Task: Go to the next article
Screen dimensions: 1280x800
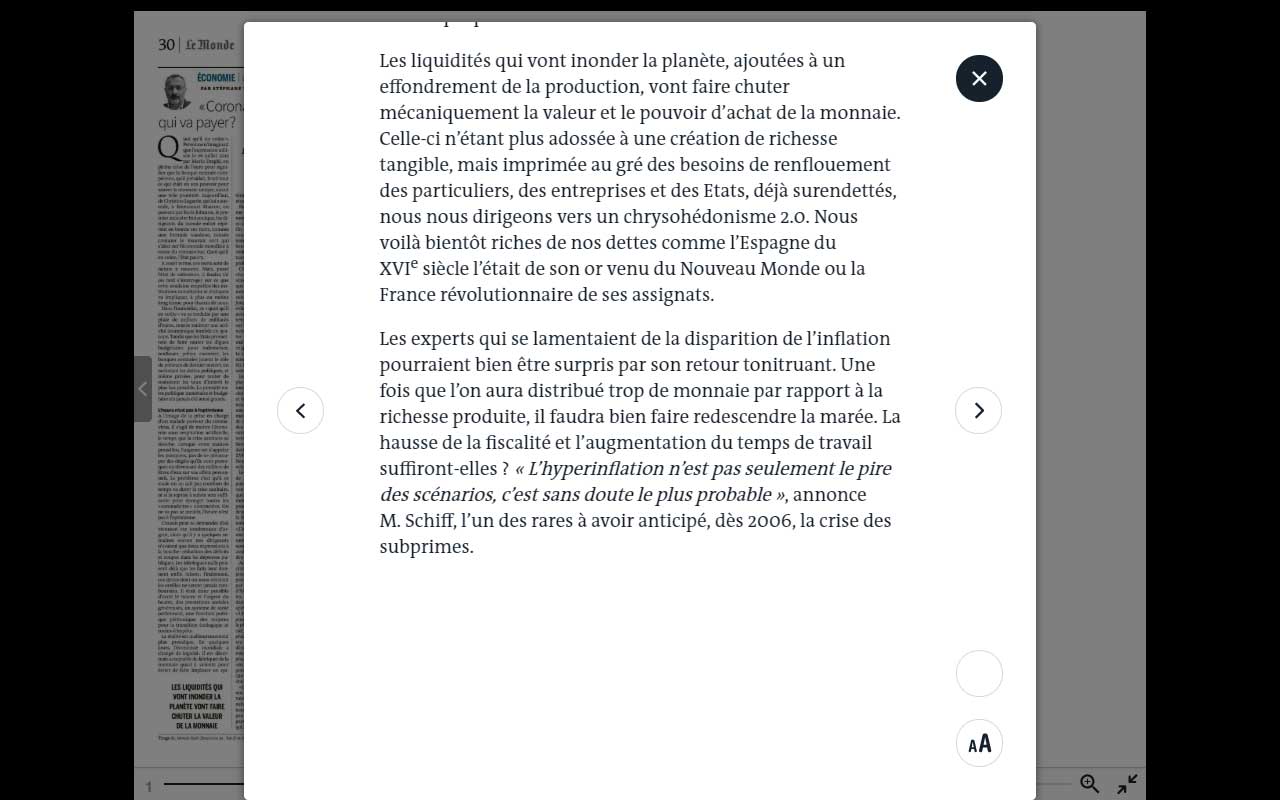Action: pos(978,410)
